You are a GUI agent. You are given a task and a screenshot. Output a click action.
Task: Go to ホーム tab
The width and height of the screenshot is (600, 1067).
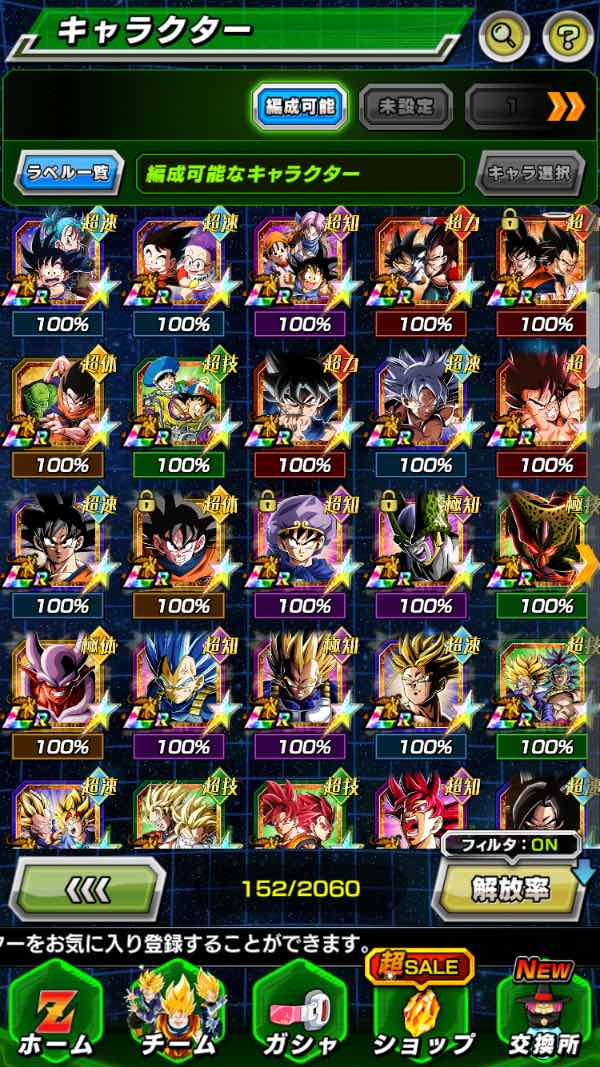pyautogui.click(x=55, y=1012)
